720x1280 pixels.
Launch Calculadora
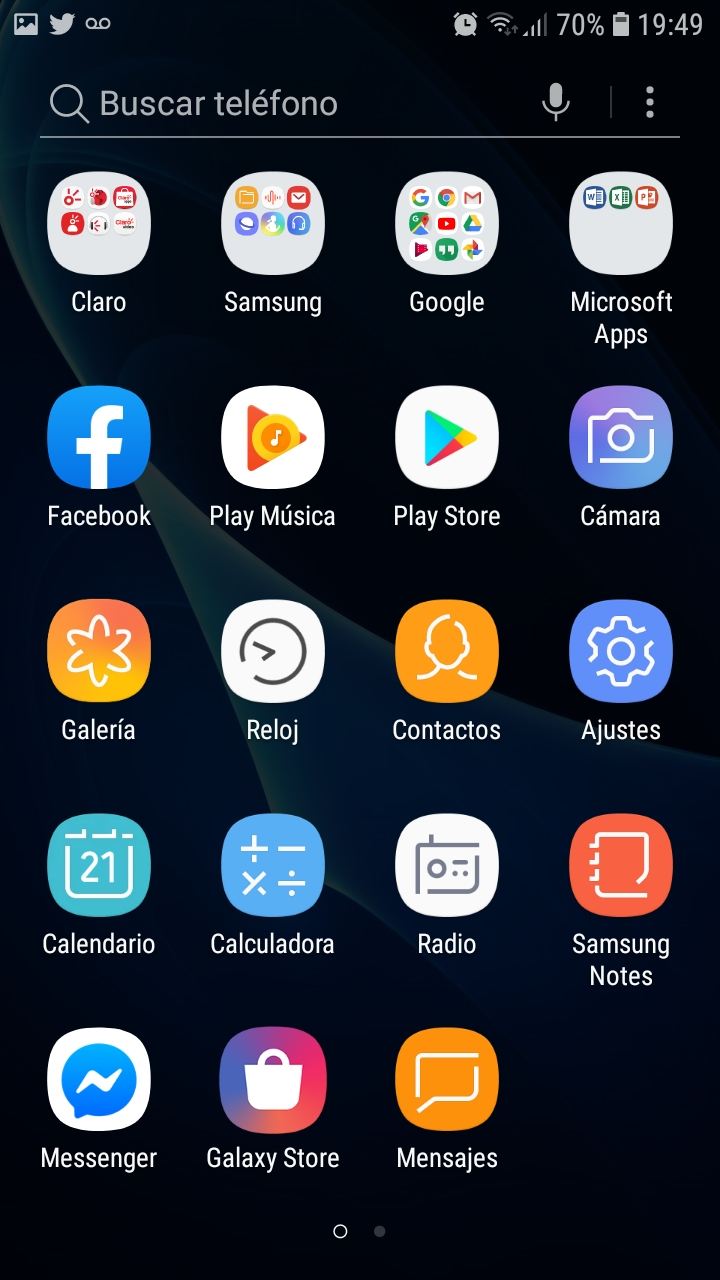click(x=273, y=866)
